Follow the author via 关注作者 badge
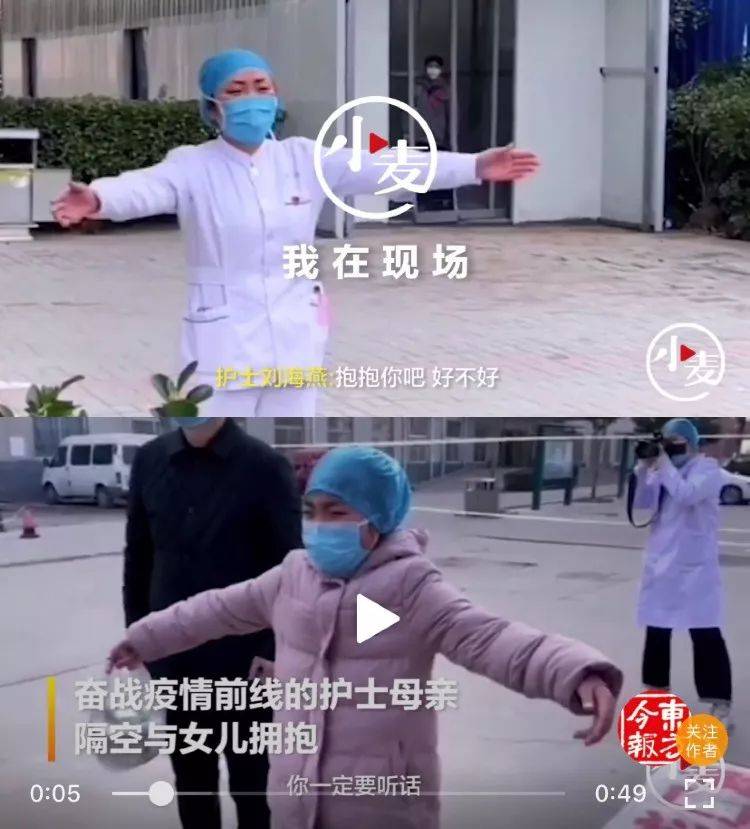The image size is (750, 829). (701, 740)
